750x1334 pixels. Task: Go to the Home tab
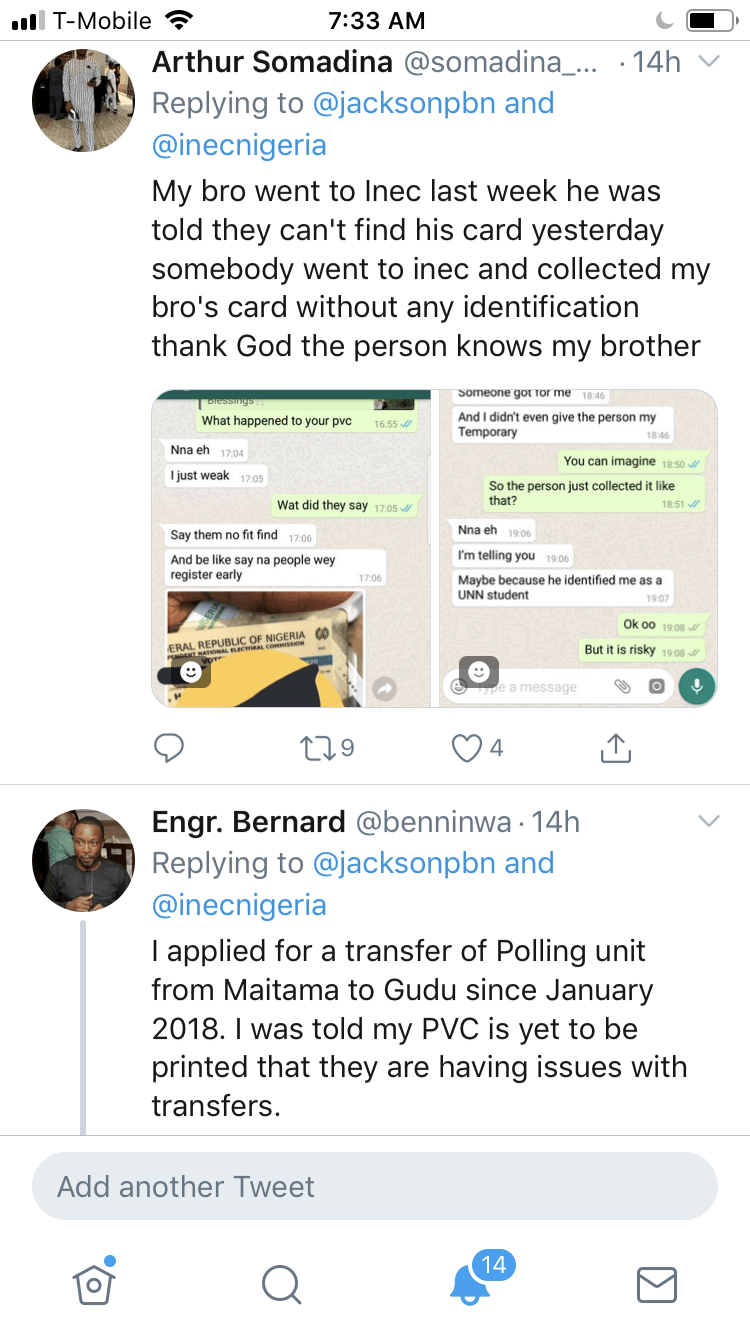click(x=94, y=1283)
